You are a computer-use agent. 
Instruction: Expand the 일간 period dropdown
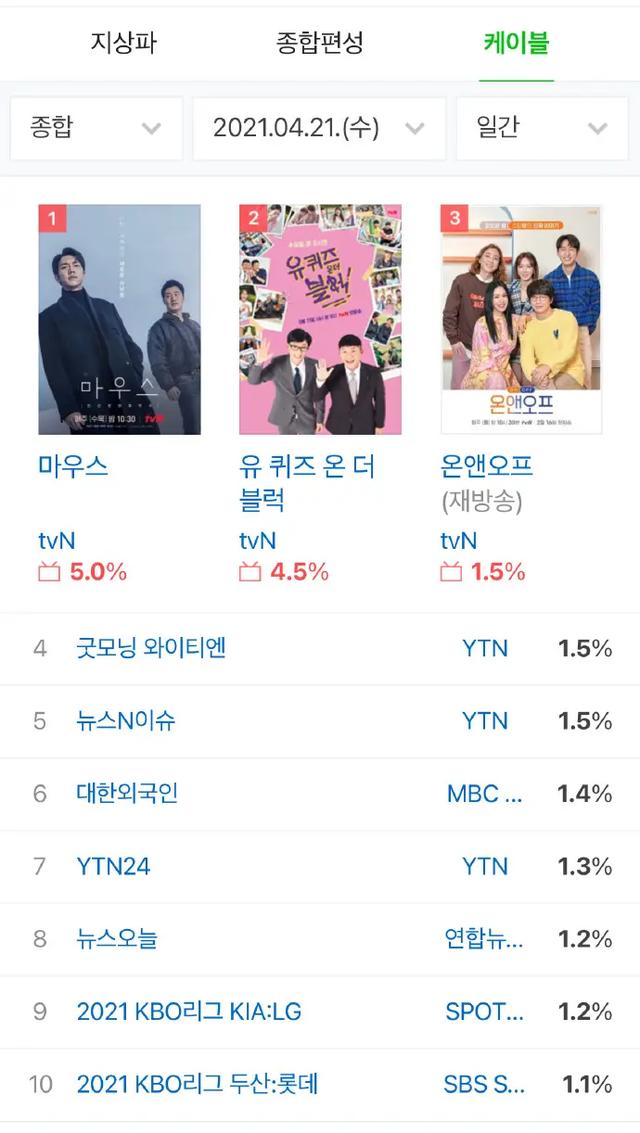542,129
